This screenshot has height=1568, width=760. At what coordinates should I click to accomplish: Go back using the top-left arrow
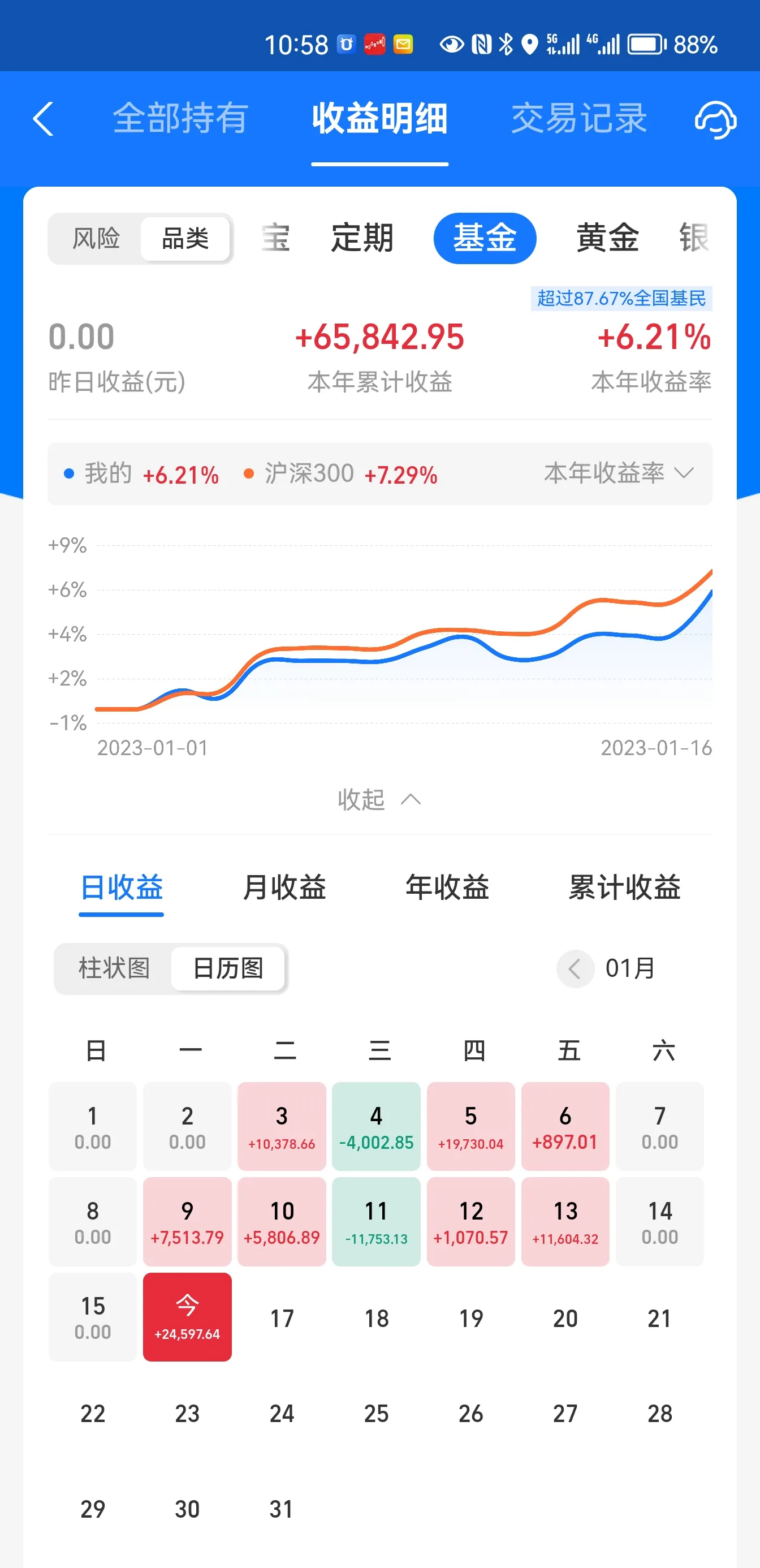42,119
